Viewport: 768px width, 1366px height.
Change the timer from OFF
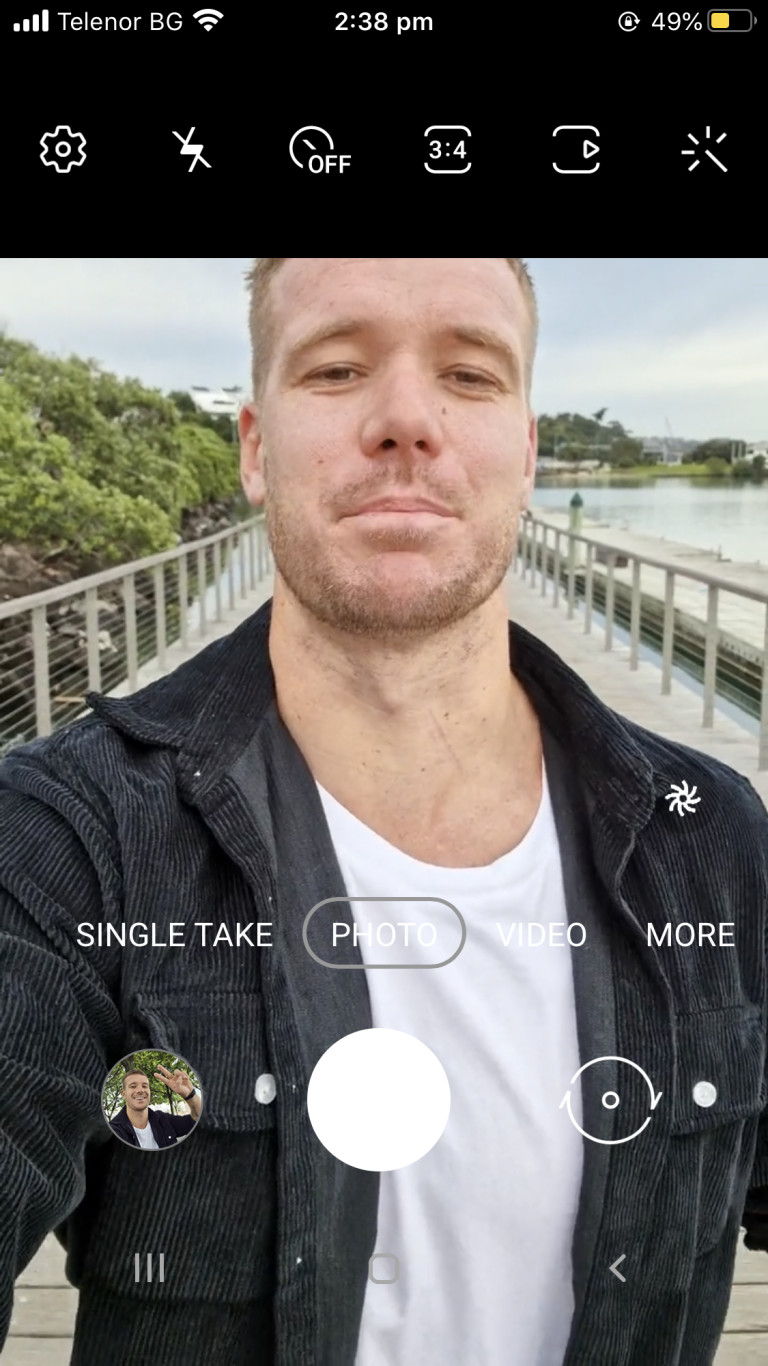pos(319,150)
